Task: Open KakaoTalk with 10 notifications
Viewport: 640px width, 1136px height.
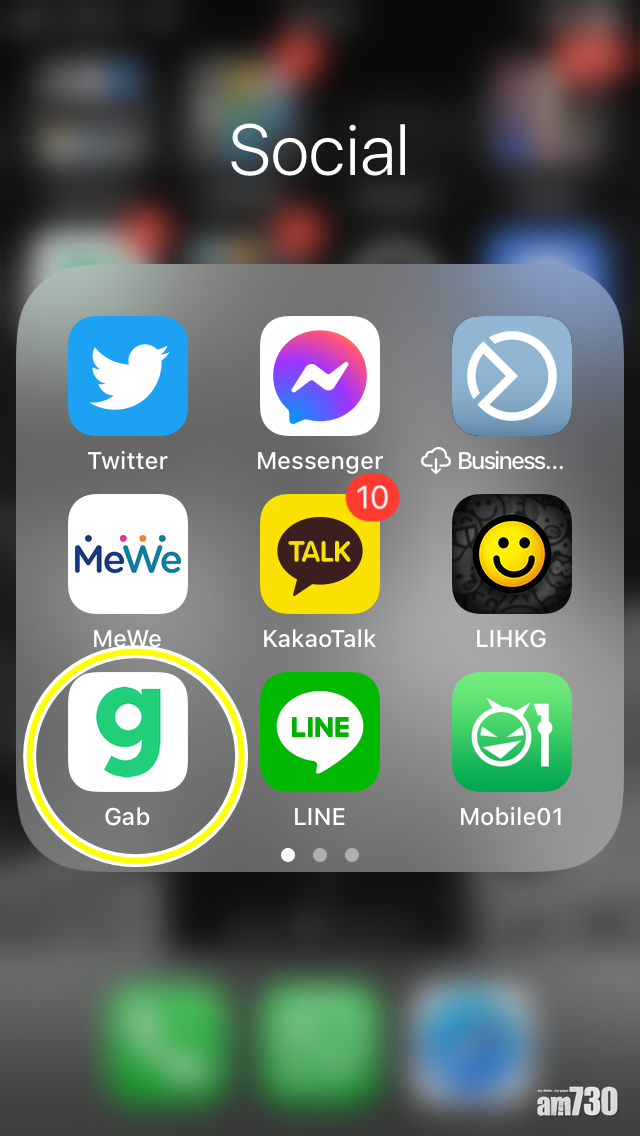Action: [320, 554]
